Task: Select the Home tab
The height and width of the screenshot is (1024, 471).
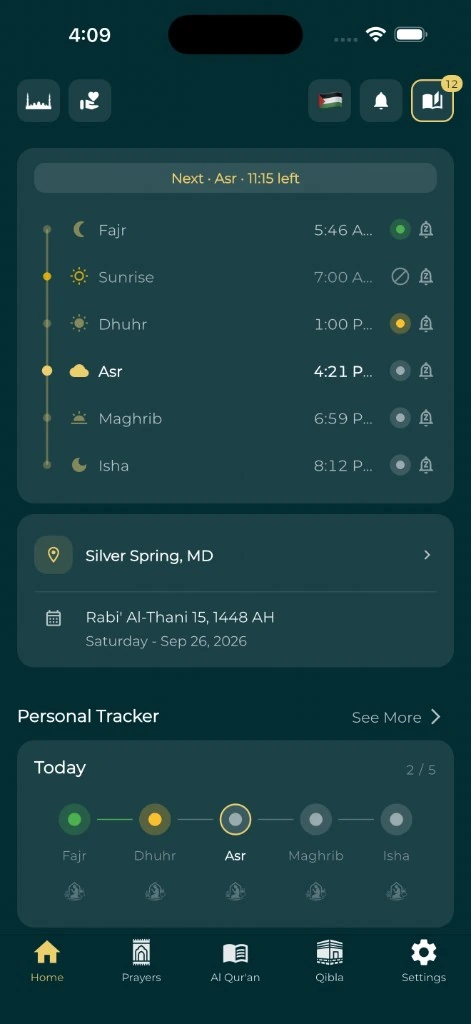Action: tap(47, 961)
